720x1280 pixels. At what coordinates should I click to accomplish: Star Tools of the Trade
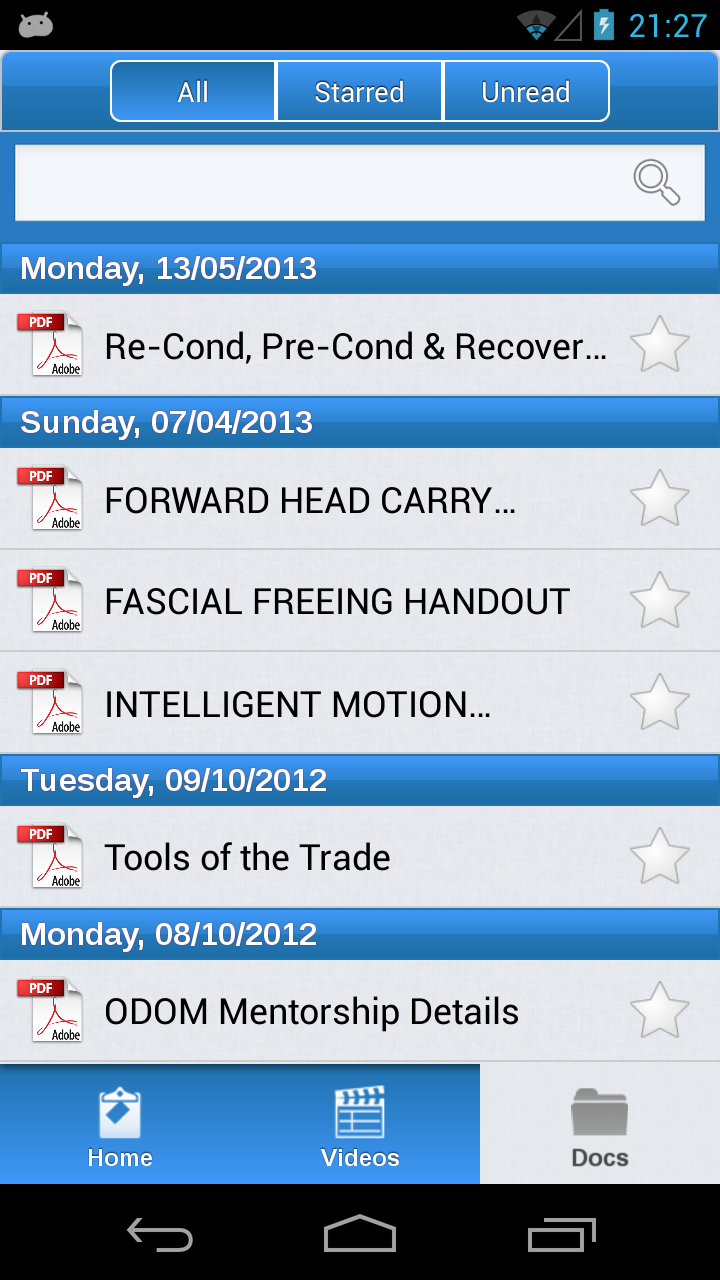click(x=660, y=857)
